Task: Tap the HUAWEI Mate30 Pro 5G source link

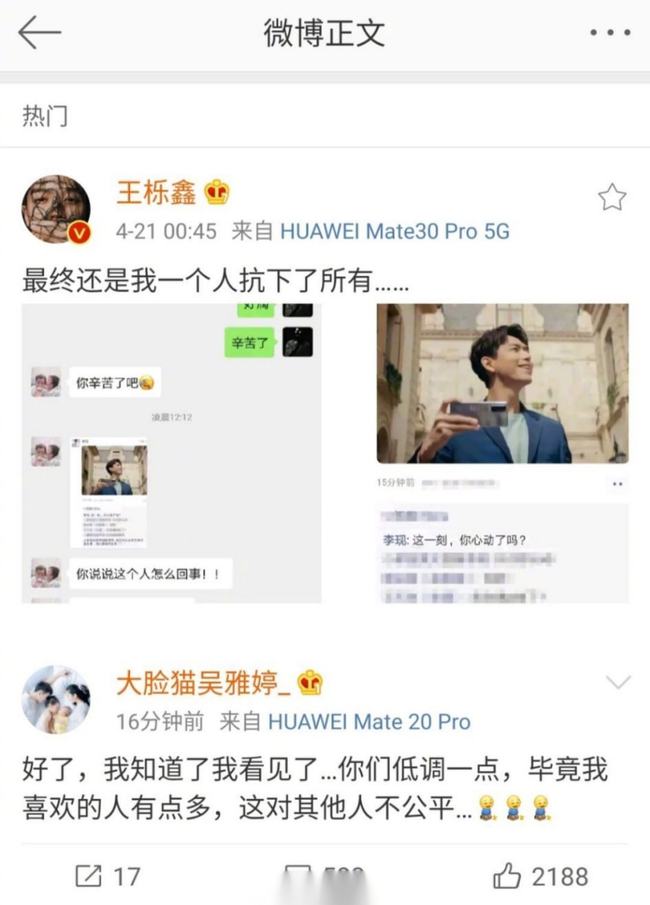Action: 394,231
